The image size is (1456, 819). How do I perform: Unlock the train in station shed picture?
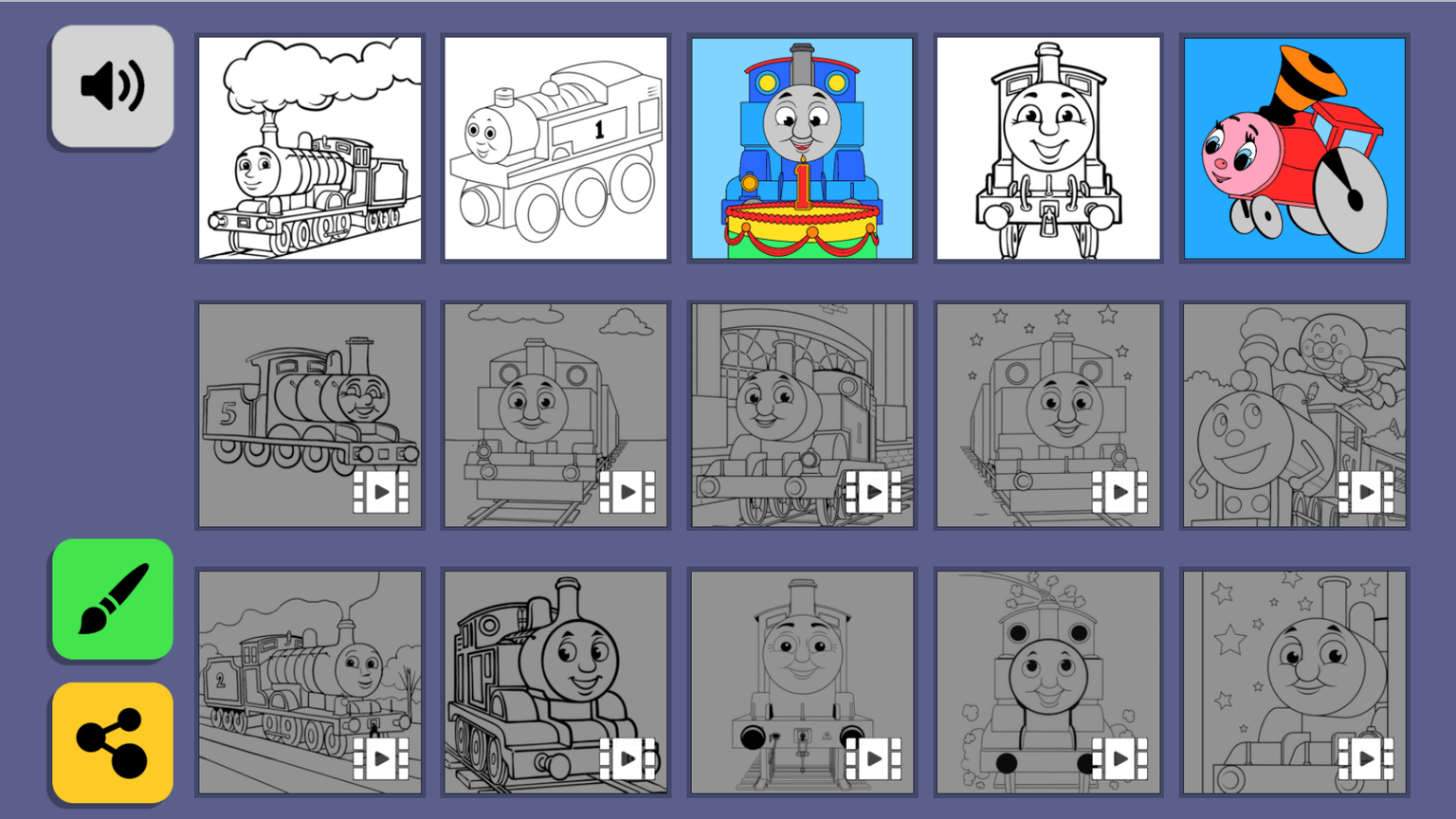click(802, 415)
